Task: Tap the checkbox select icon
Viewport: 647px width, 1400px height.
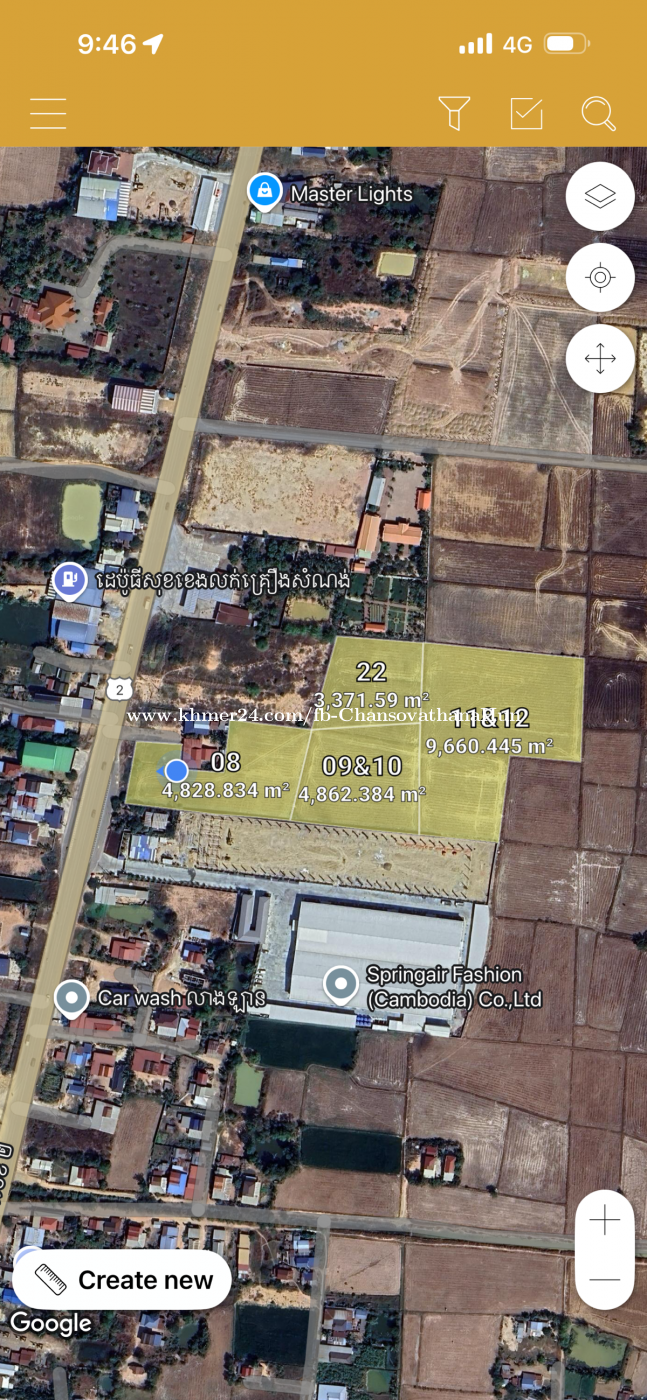Action: 526,113
